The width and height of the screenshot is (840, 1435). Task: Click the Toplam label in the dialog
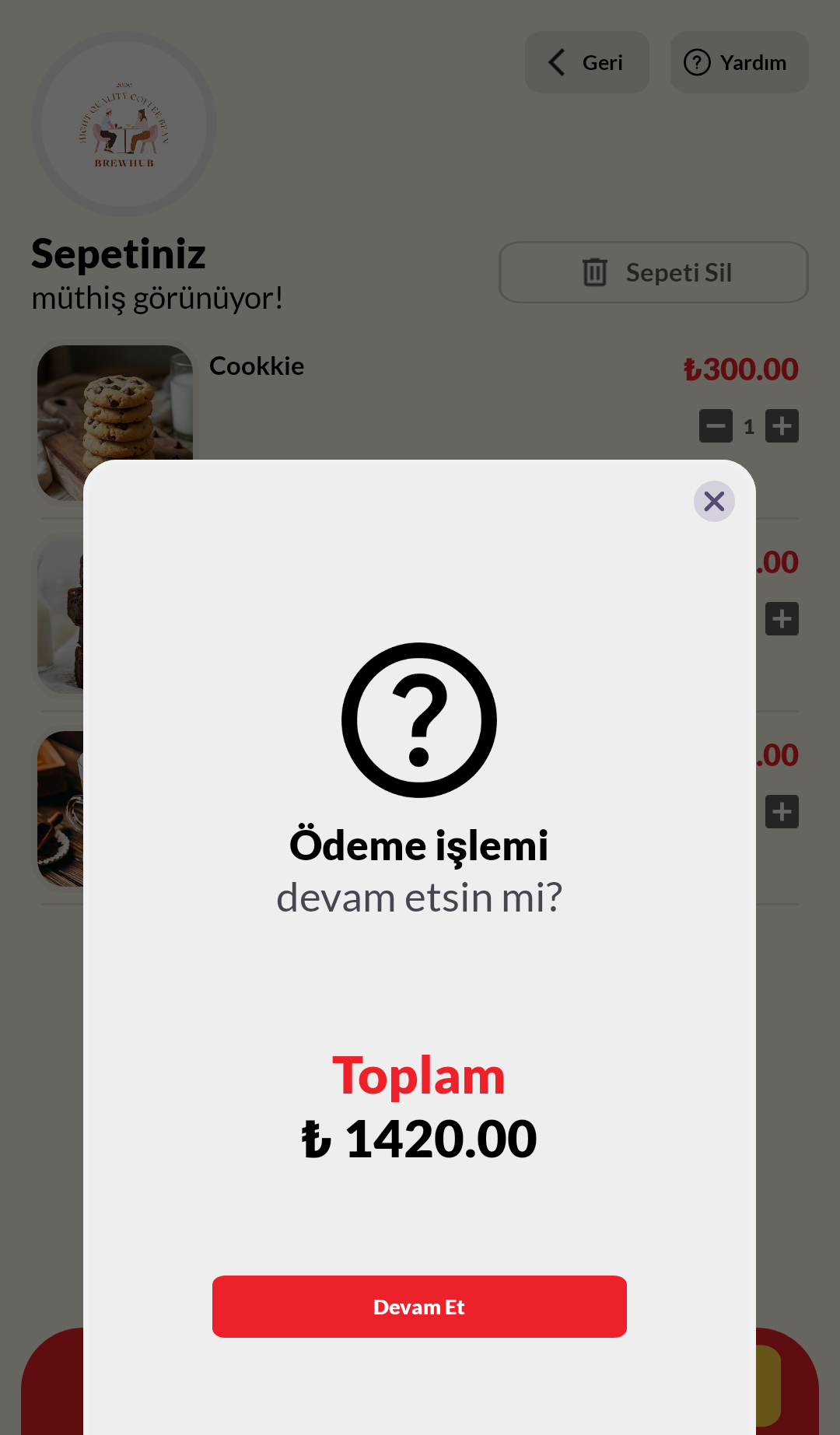tap(418, 1076)
